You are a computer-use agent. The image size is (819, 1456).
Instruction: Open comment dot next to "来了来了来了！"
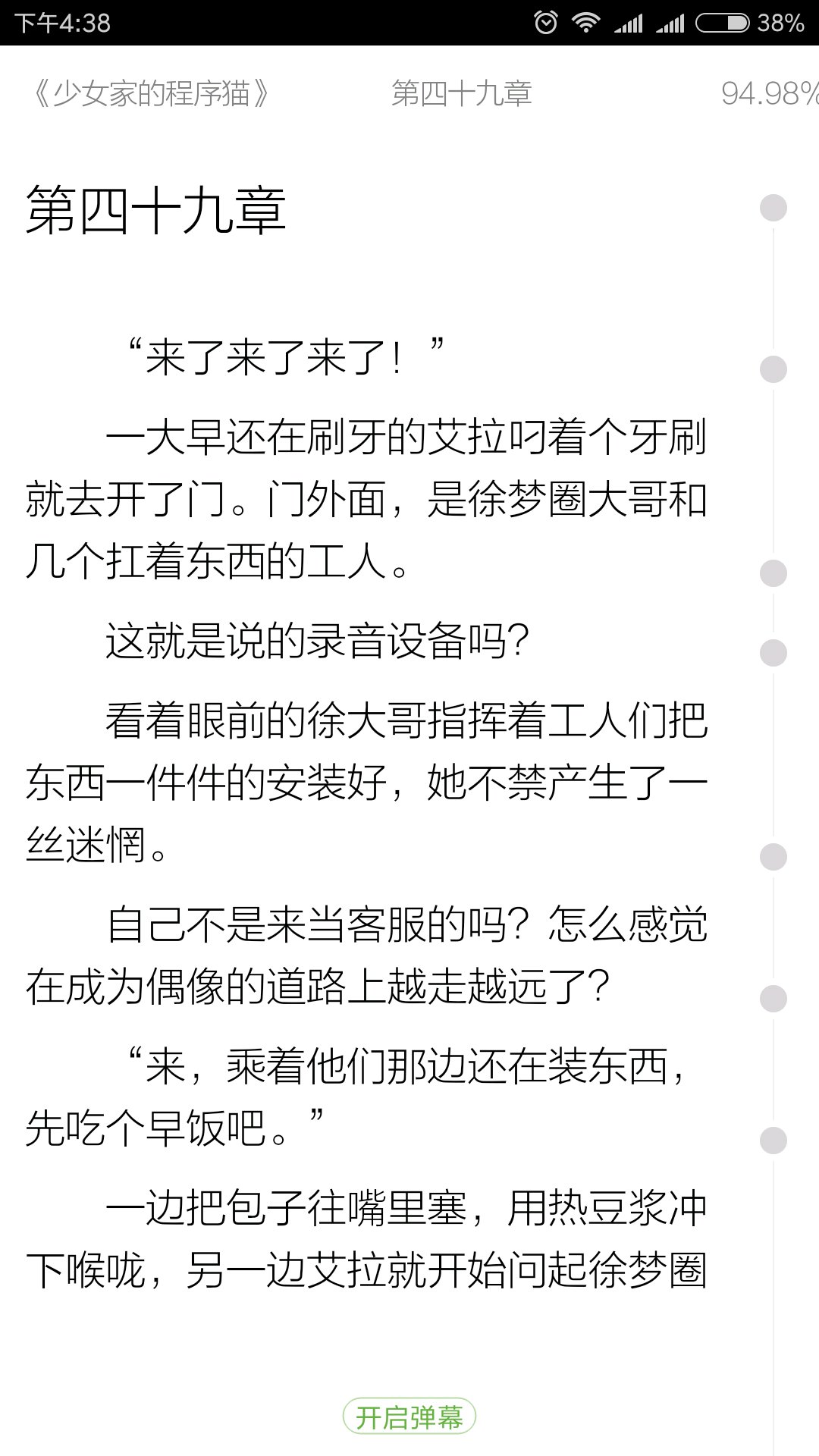pyautogui.click(x=773, y=369)
